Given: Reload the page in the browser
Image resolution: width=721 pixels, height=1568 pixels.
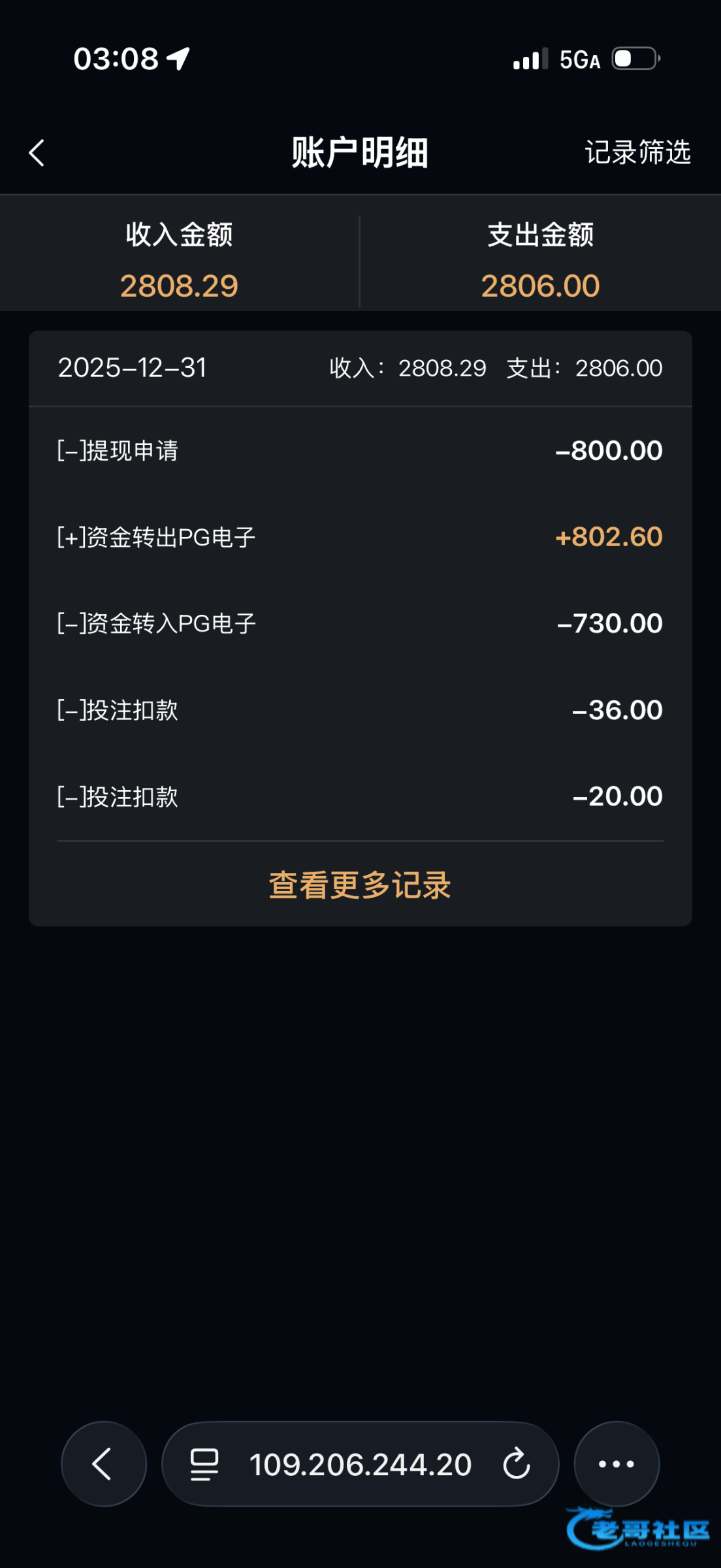Looking at the screenshot, I should [x=516, y=1464].
